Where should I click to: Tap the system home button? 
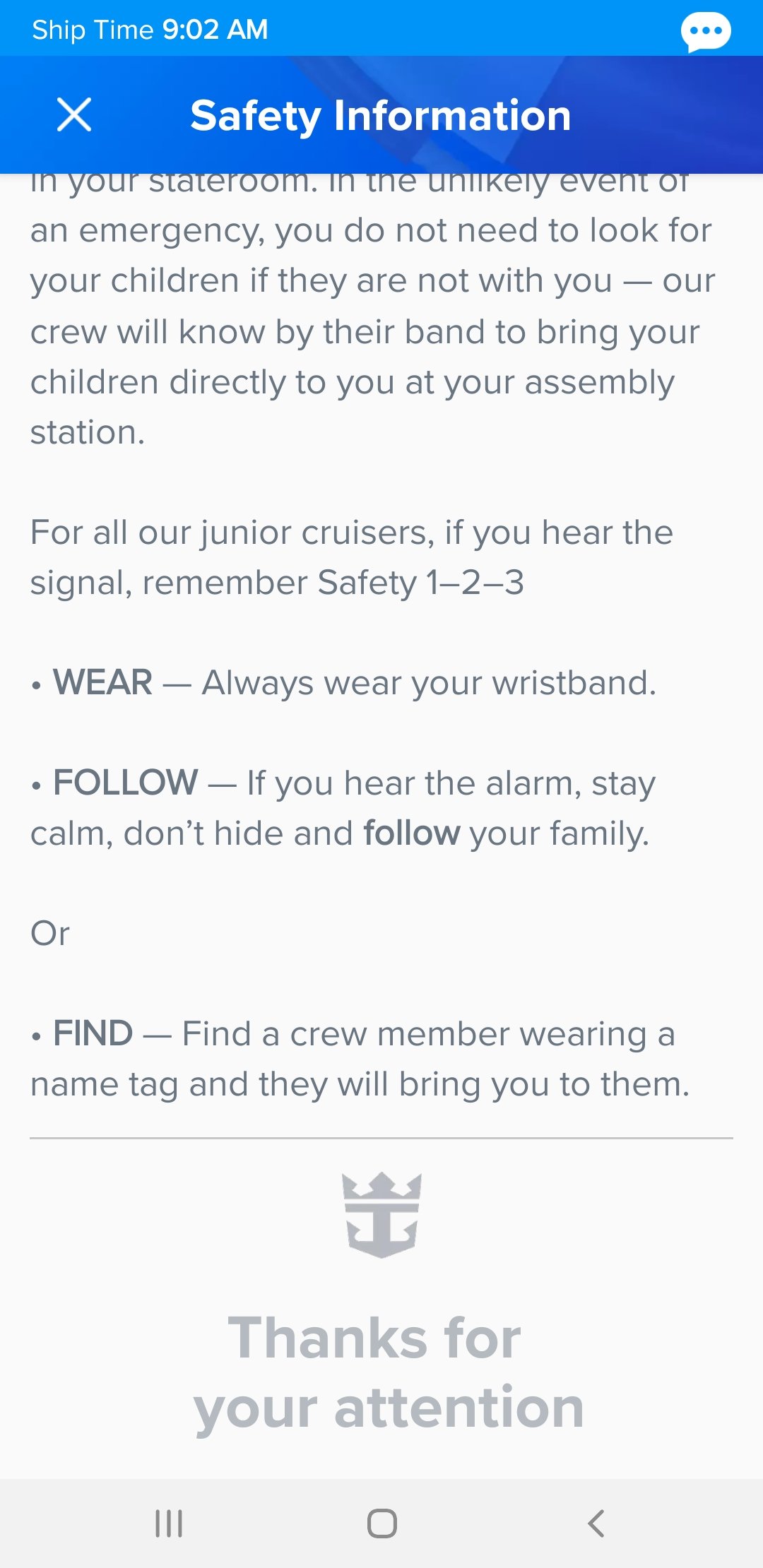(381, 1524)
